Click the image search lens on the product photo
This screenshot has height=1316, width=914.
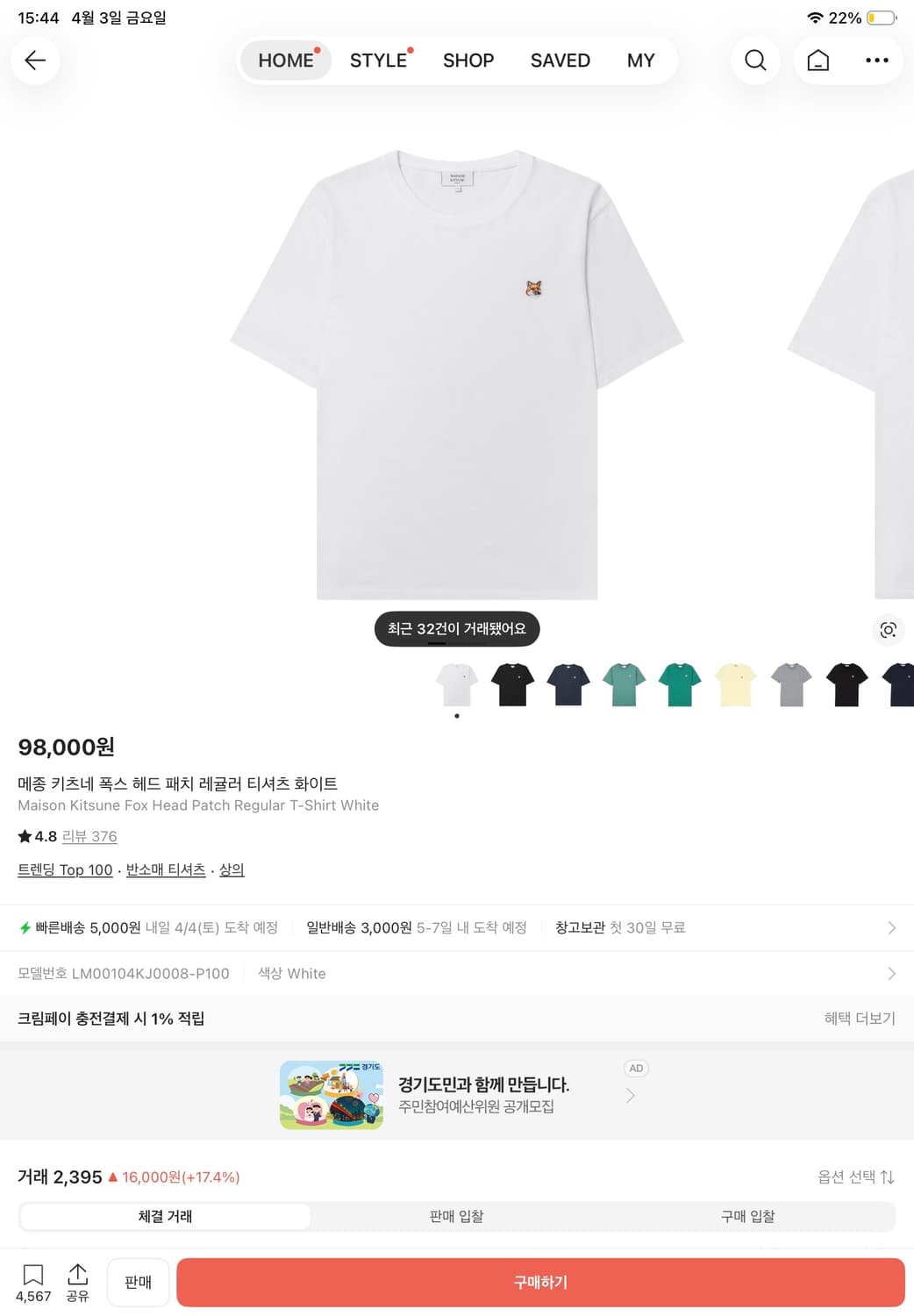point(888,630)
